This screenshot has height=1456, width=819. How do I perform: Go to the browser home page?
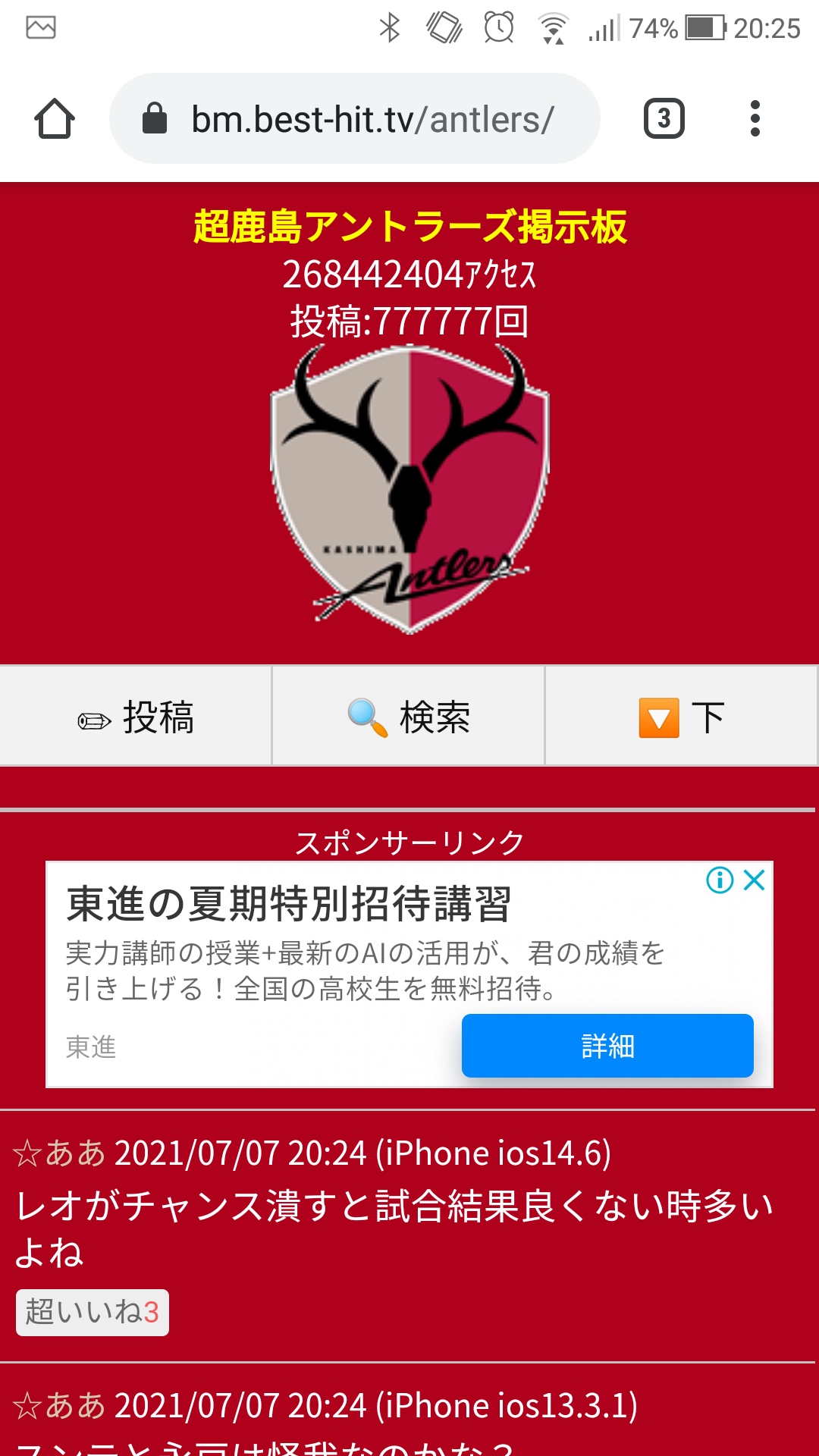pyautogui.click(x=55, y=119)
